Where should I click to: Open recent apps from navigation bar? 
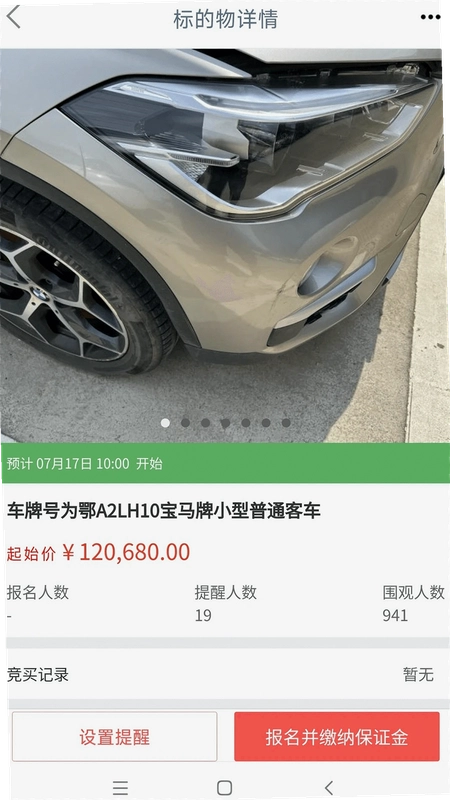tap(120, 788)
